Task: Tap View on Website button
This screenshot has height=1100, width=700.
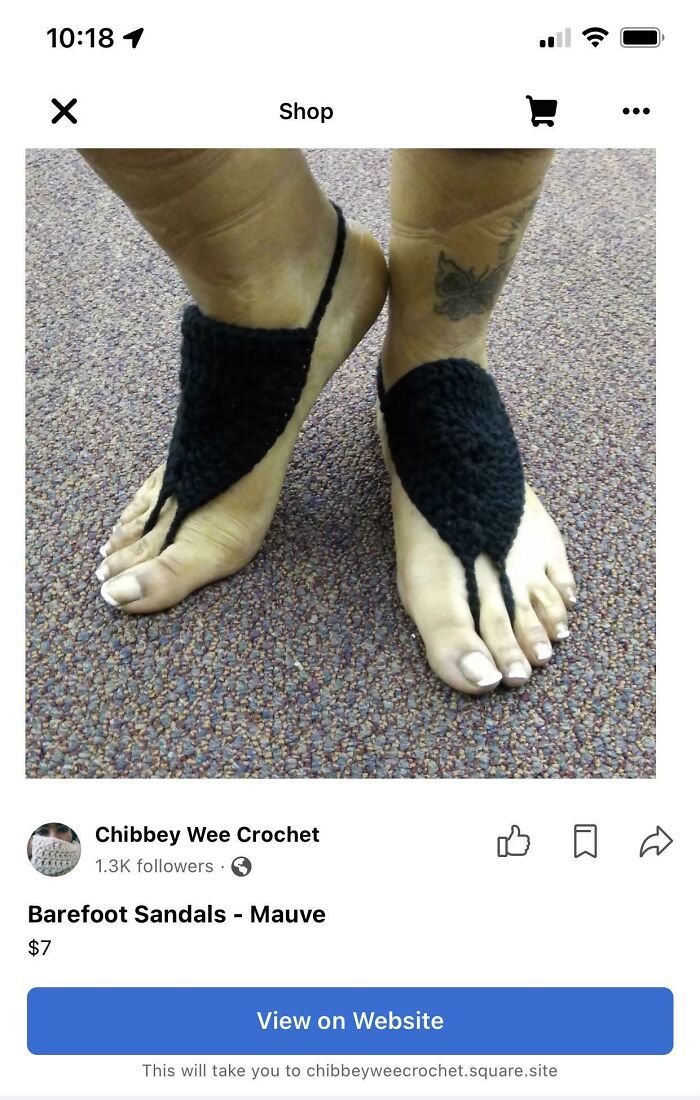Action: click(x=350, y=1021)
